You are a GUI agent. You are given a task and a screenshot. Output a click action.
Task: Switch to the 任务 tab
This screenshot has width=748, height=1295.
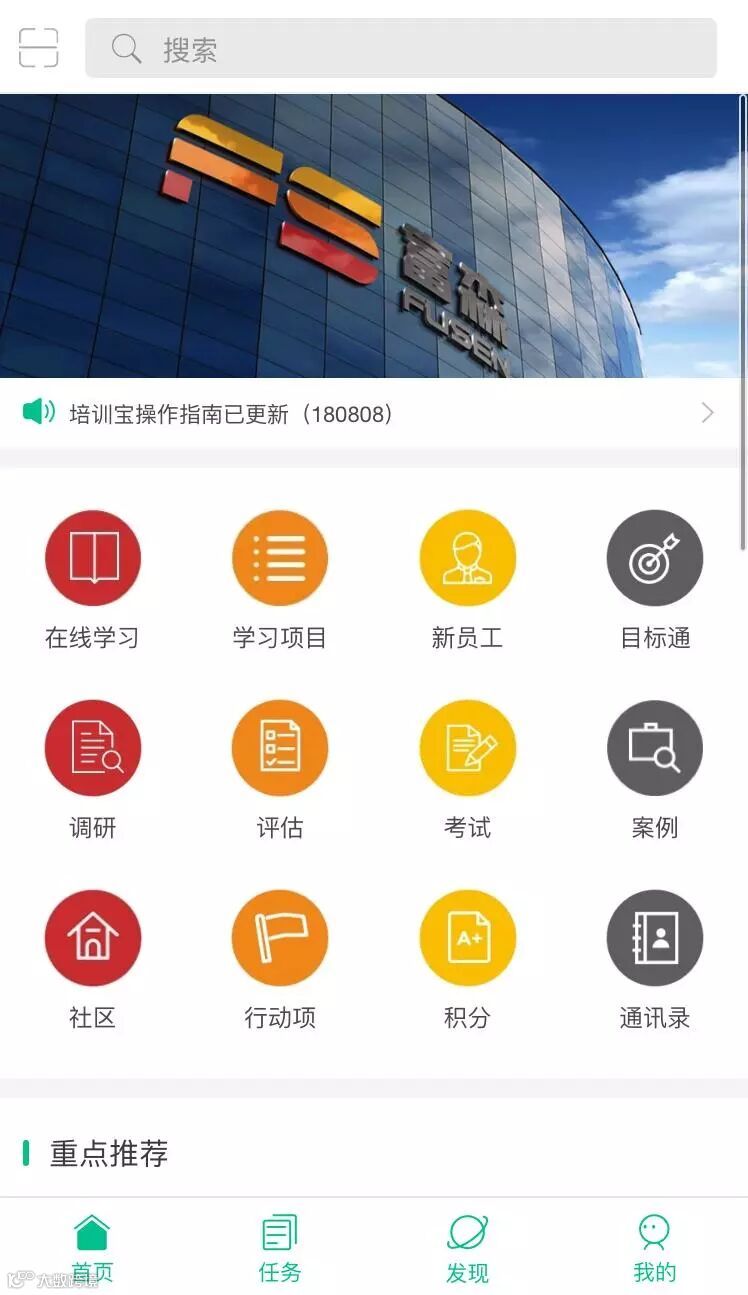click(280, 1248)
